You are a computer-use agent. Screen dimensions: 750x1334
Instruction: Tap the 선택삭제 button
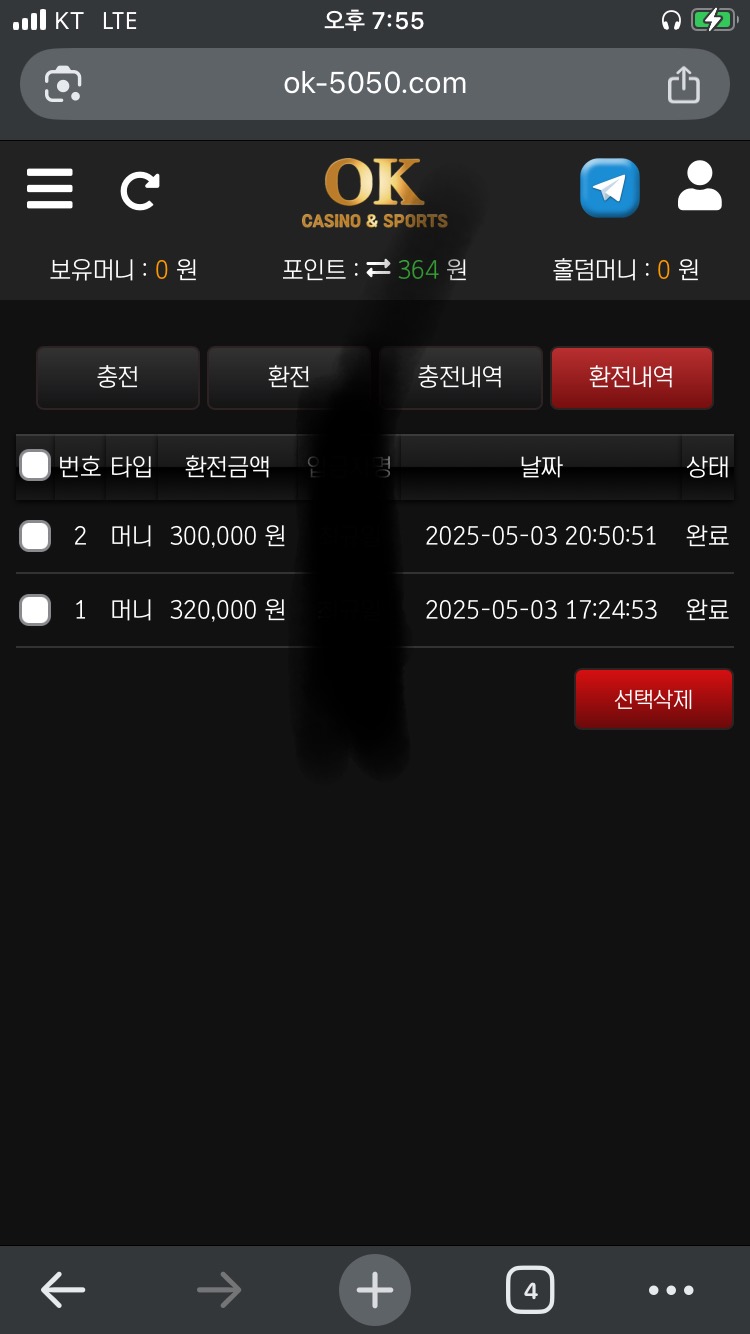pos(653,699)
